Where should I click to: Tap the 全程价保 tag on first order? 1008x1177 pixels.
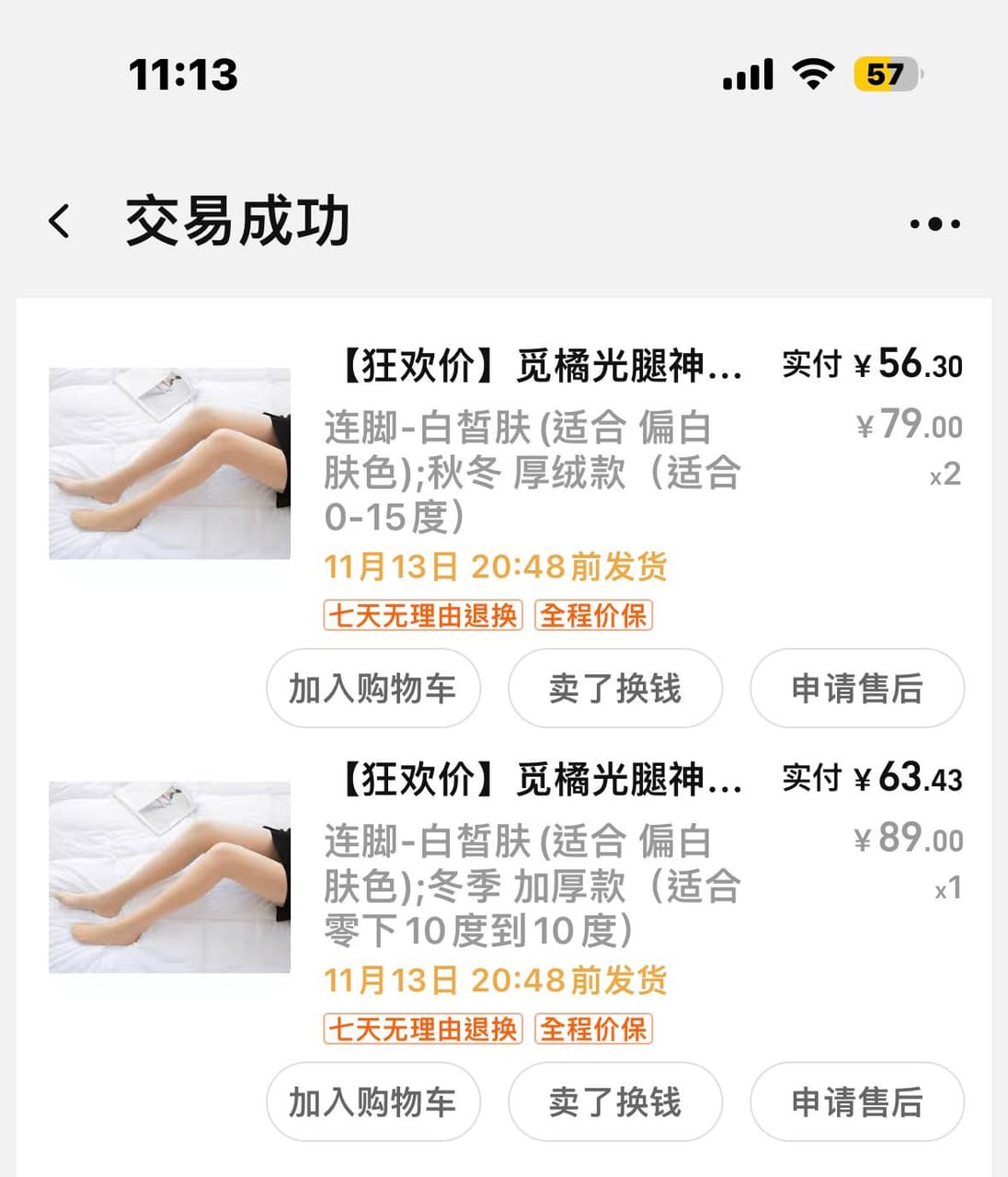click(594, 614)
